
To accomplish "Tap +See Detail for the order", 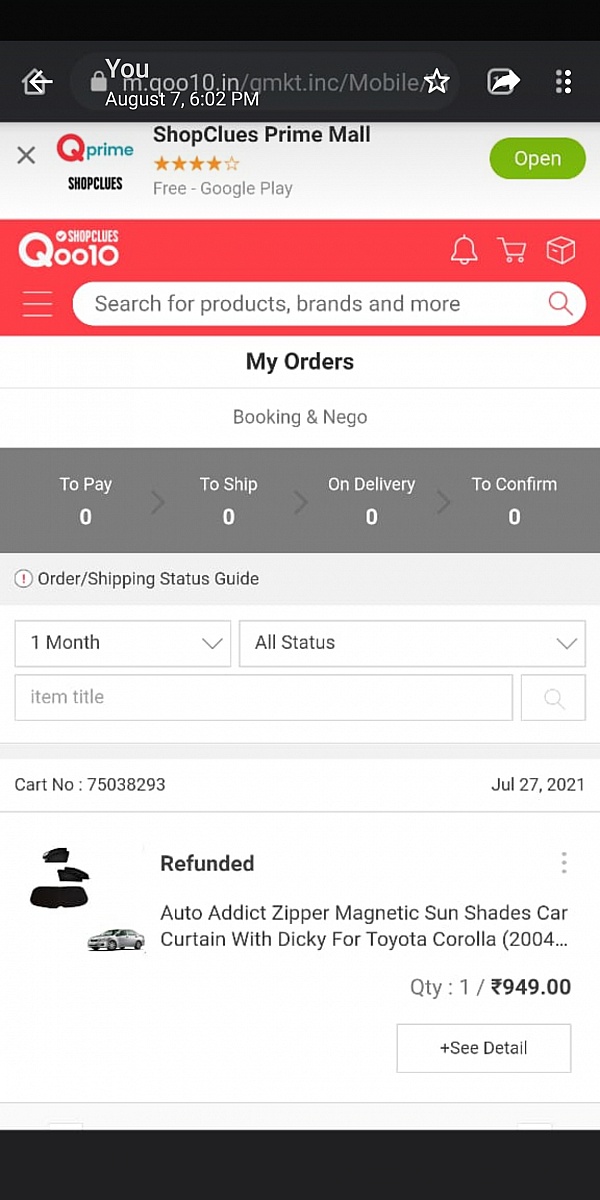I will pyautogui.click(x=484, y=1048).
